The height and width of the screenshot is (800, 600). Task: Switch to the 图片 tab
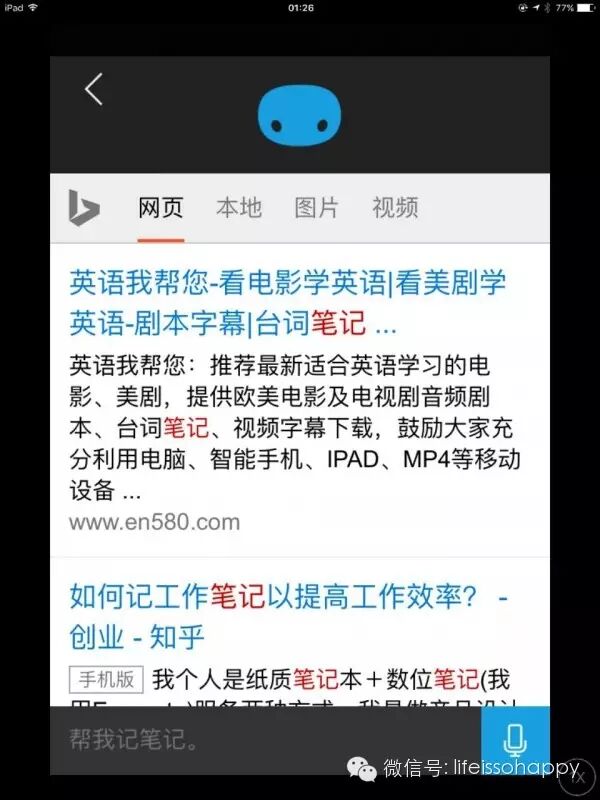tap(316, 208)
